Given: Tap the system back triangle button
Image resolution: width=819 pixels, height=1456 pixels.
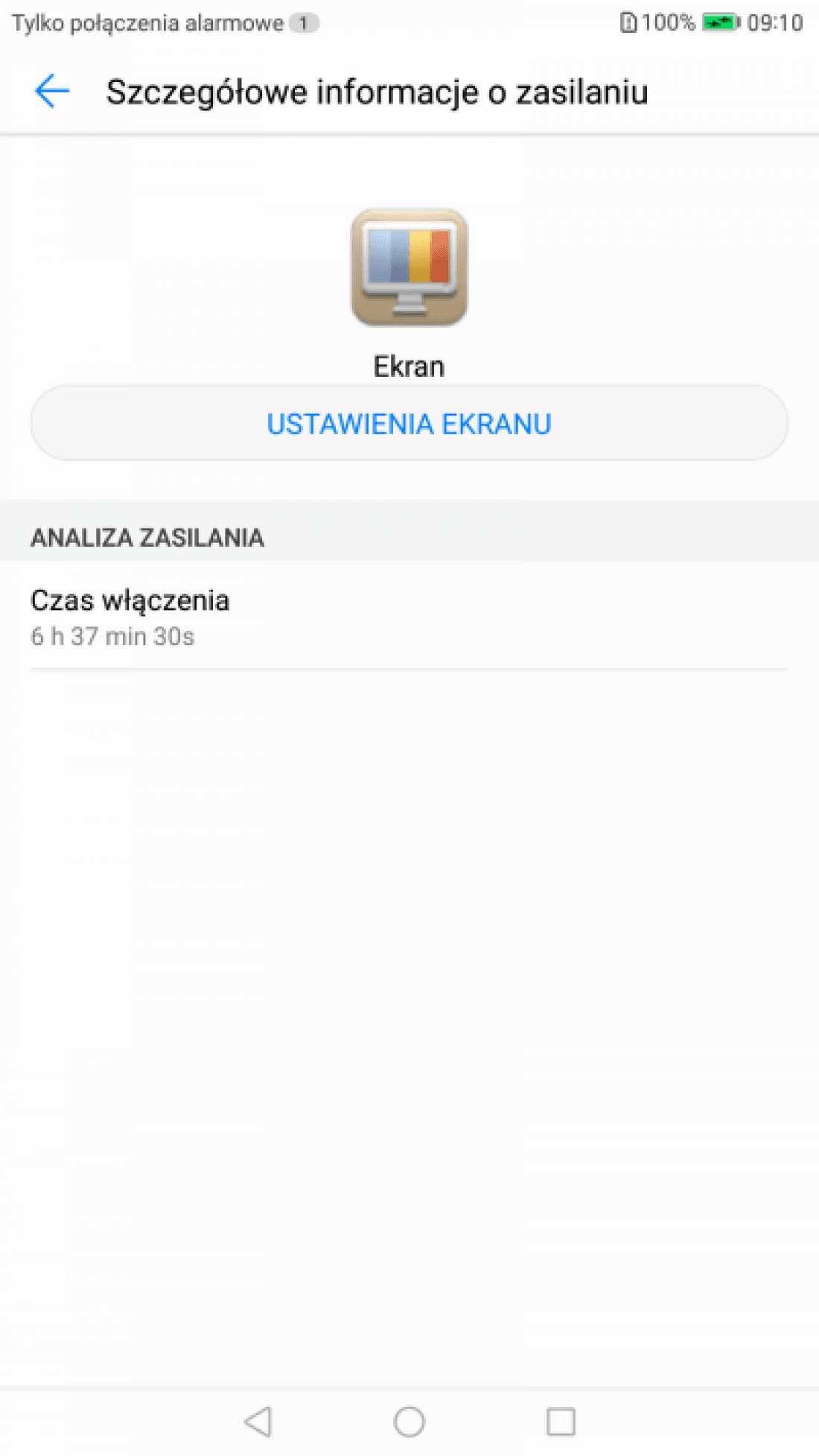Looking at the screenshot, I should (258, 1421).
